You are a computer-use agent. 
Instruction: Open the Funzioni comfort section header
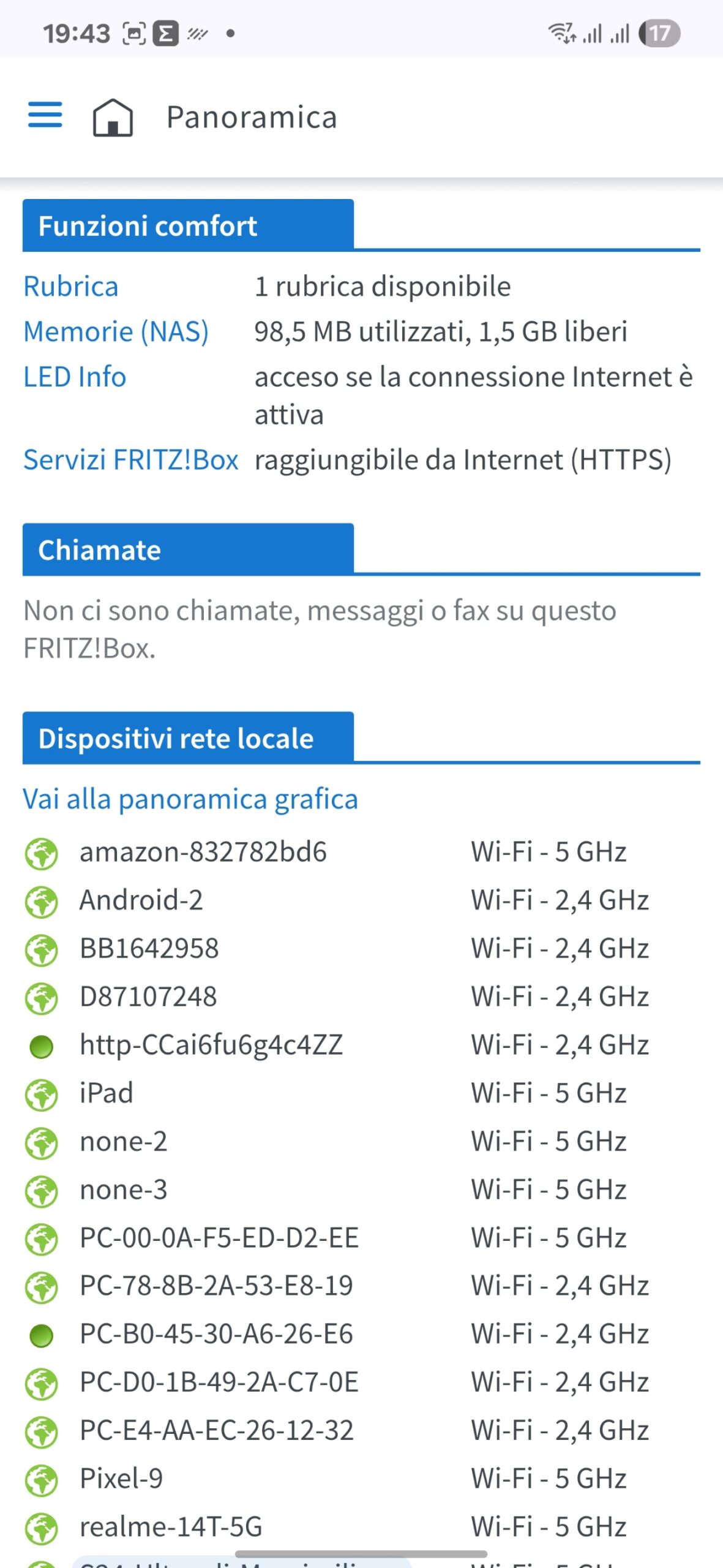[x=188, y=225]
